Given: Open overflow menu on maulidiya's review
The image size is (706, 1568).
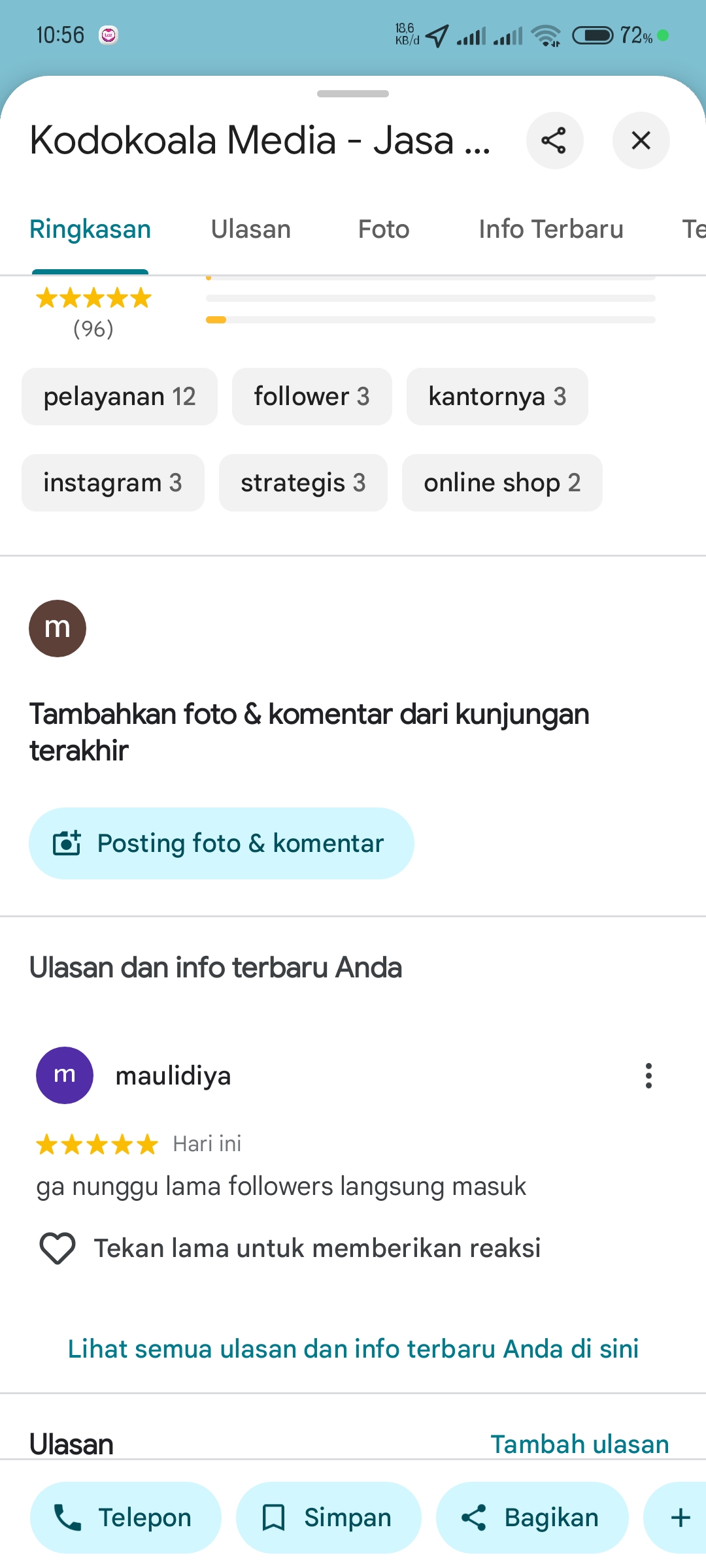Looking at the screenshot, I should 648,1075.
